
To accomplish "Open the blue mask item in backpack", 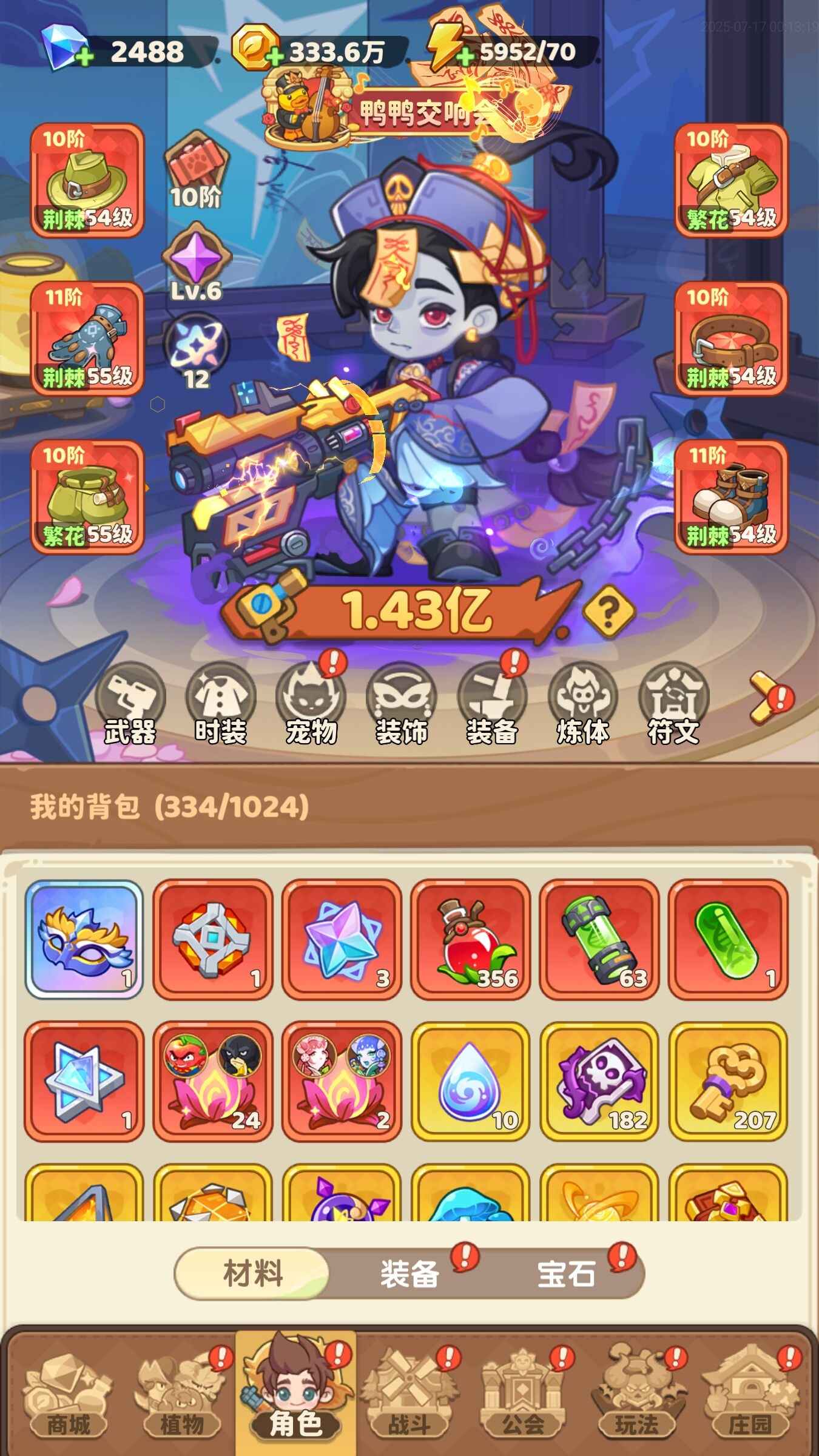I will point(84,939).
